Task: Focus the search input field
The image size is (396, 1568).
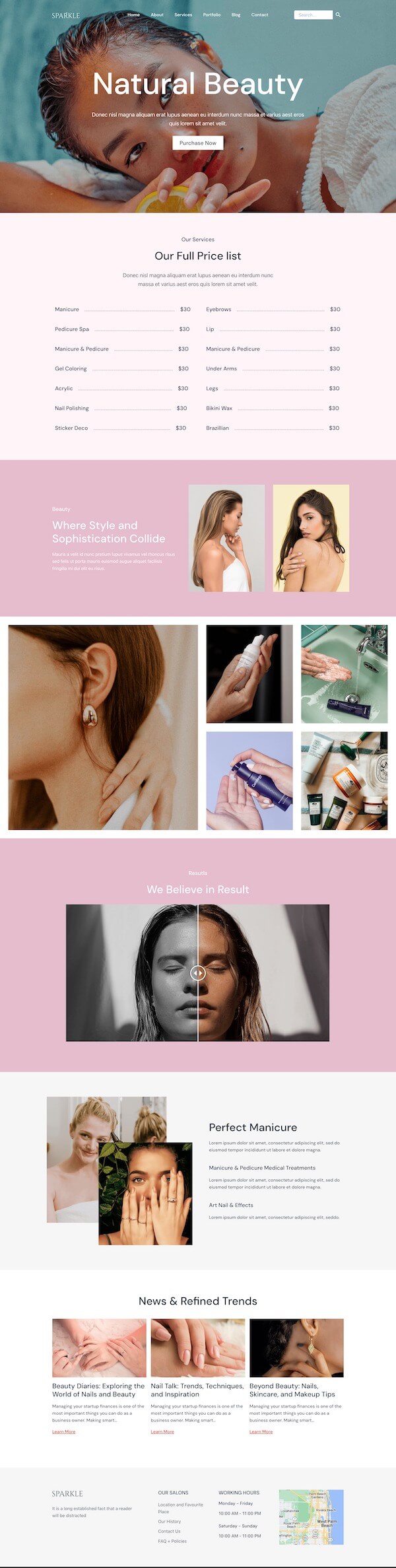Action: tap(313, 15)
